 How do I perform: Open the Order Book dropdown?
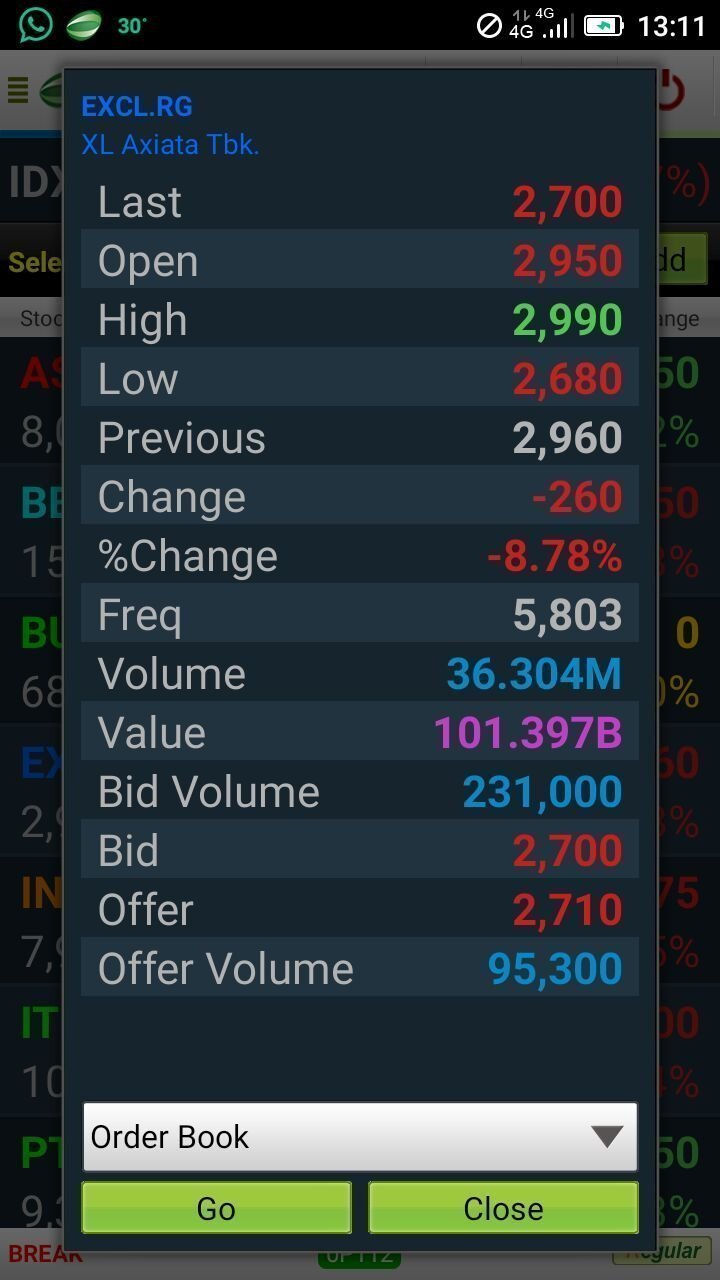pos(360,1137)
